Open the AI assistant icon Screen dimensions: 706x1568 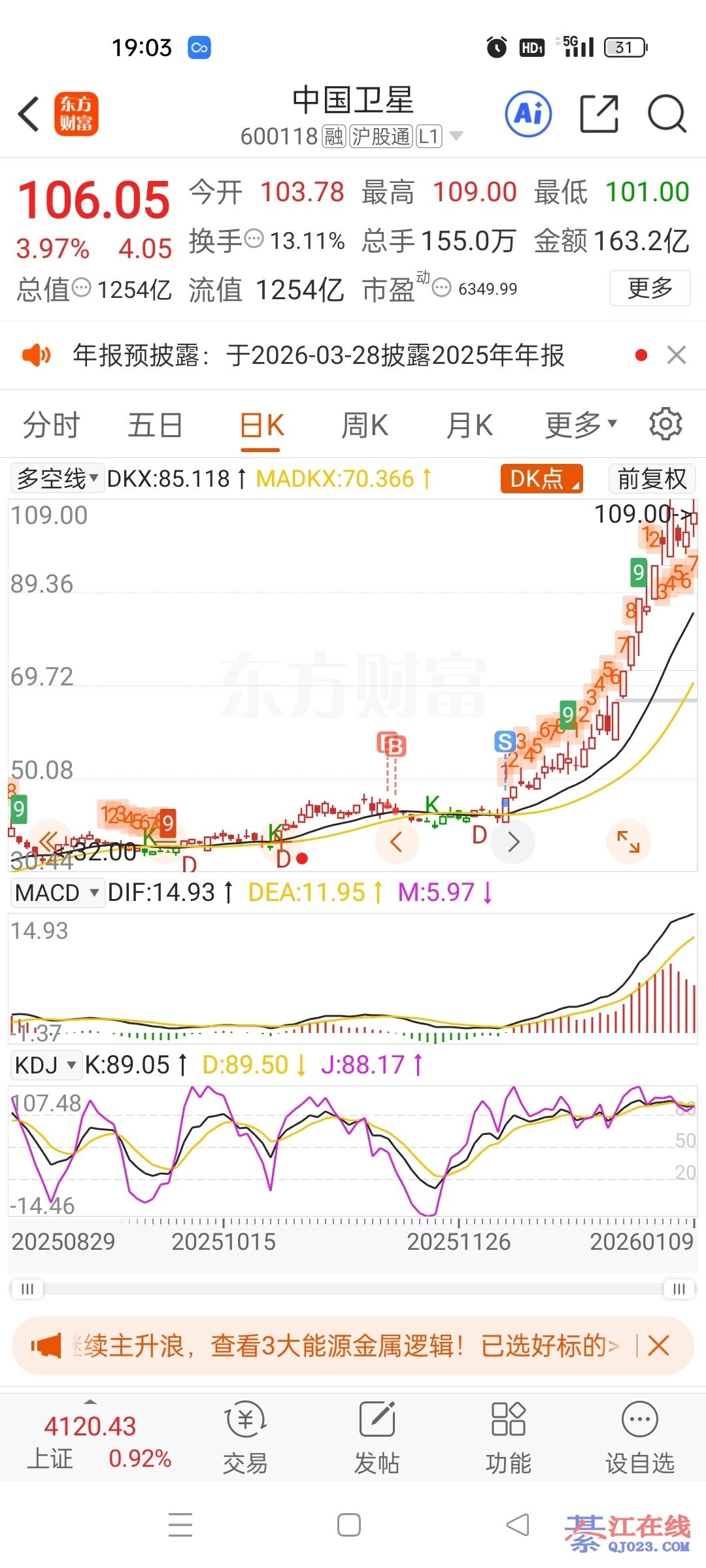click(528, 114)
